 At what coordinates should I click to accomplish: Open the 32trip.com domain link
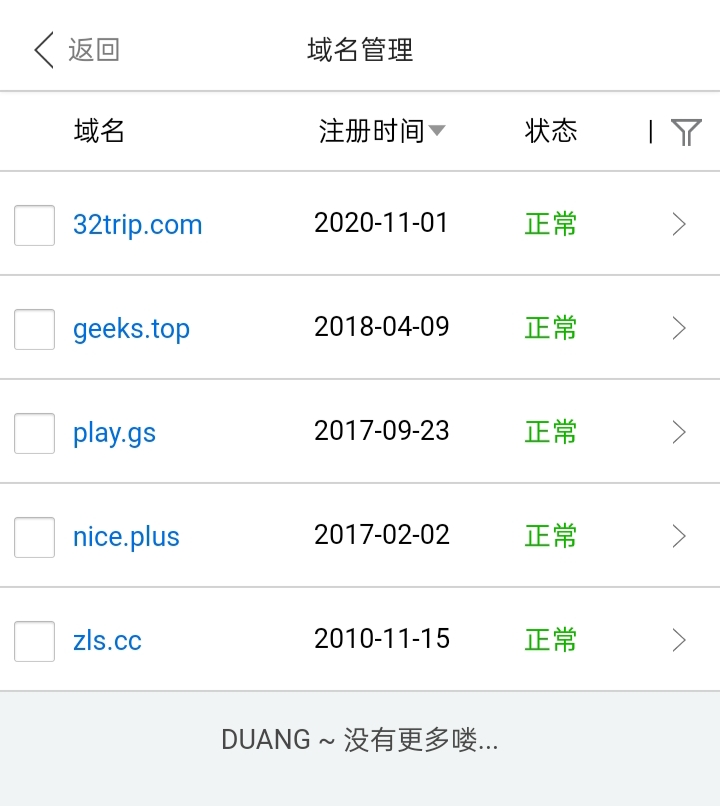point(136,225)
